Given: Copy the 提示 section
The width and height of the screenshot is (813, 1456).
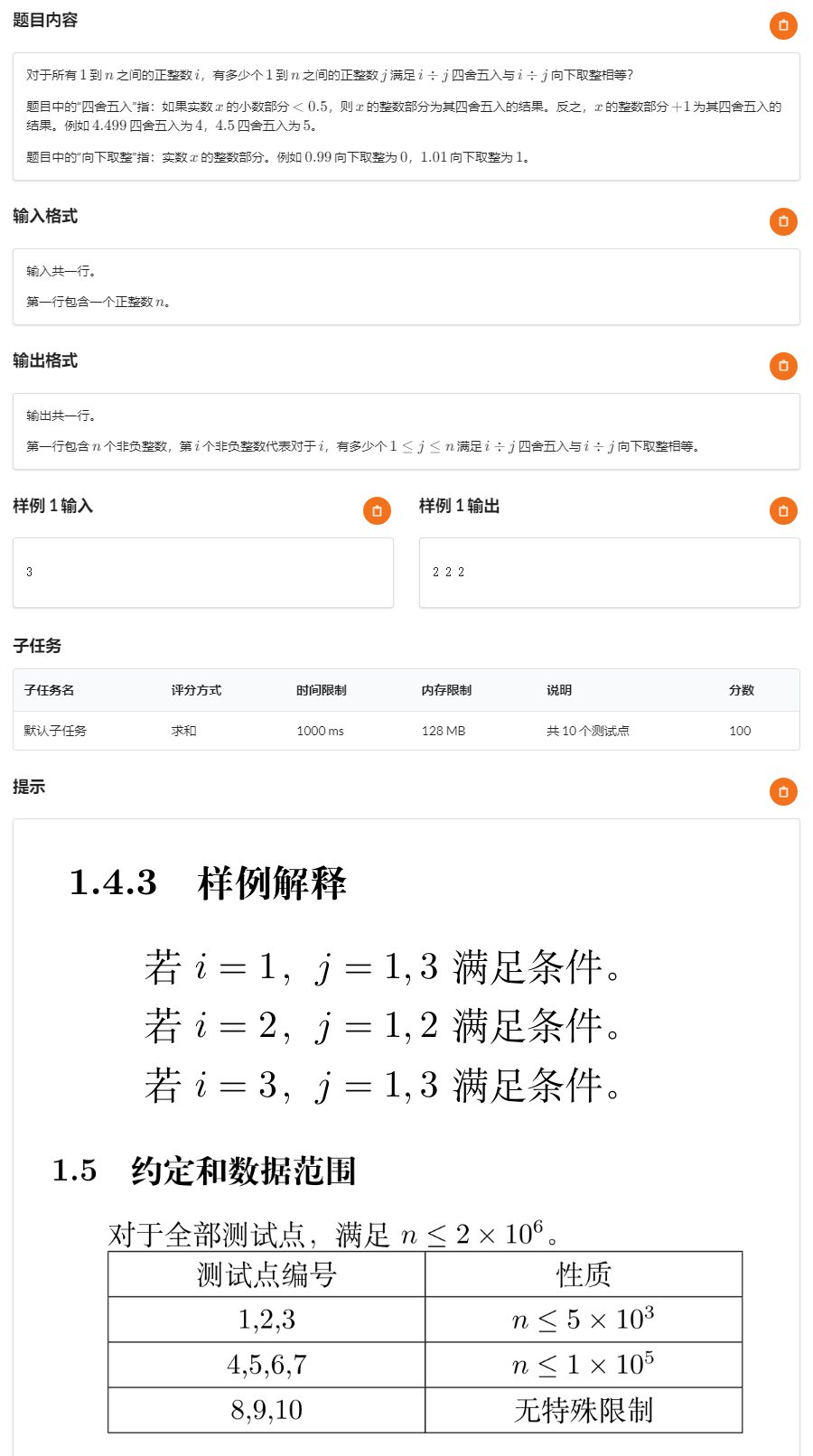Looking at the screenshot, I should click(783, 792).
